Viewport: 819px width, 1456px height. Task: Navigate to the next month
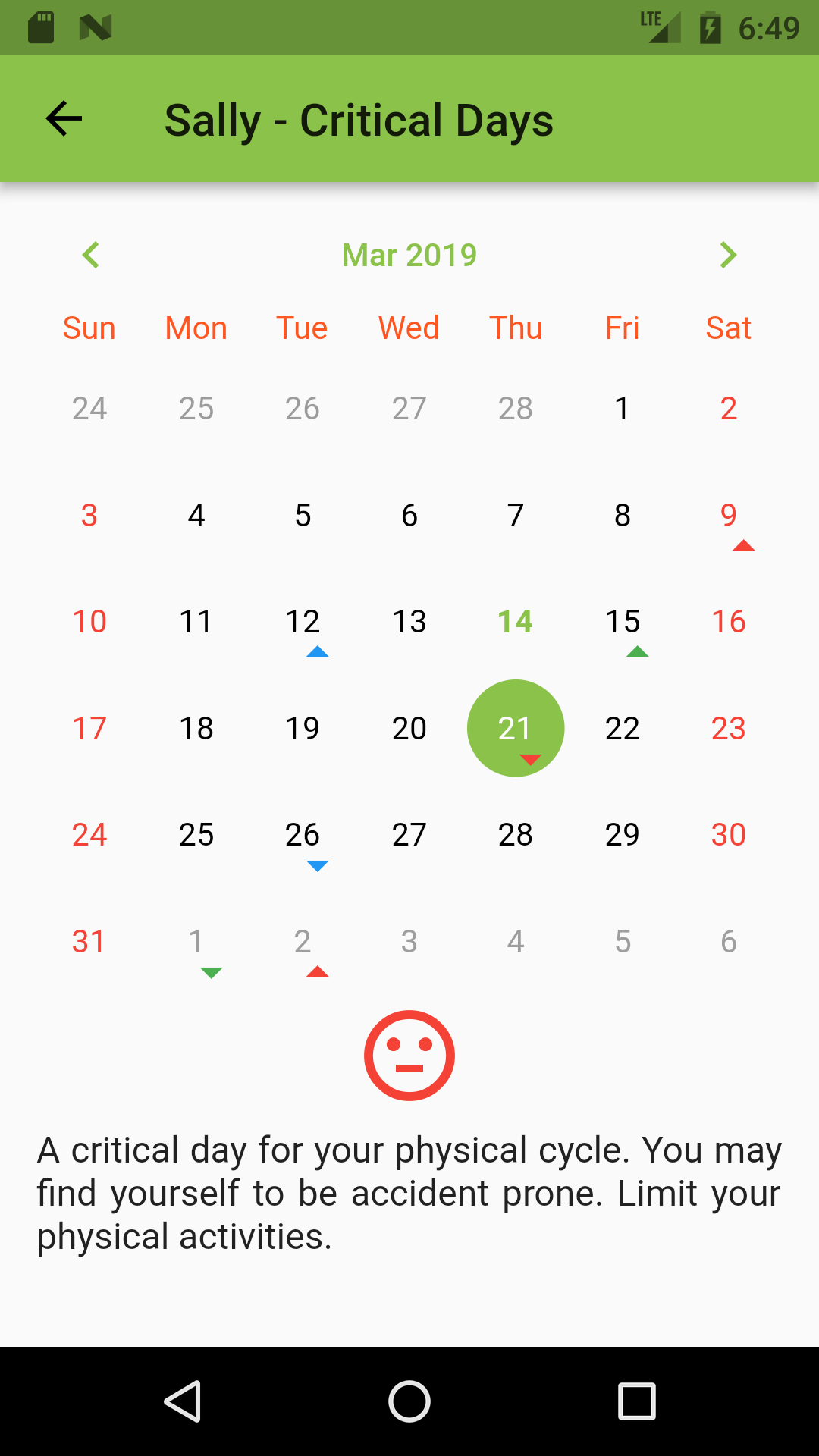728,255
